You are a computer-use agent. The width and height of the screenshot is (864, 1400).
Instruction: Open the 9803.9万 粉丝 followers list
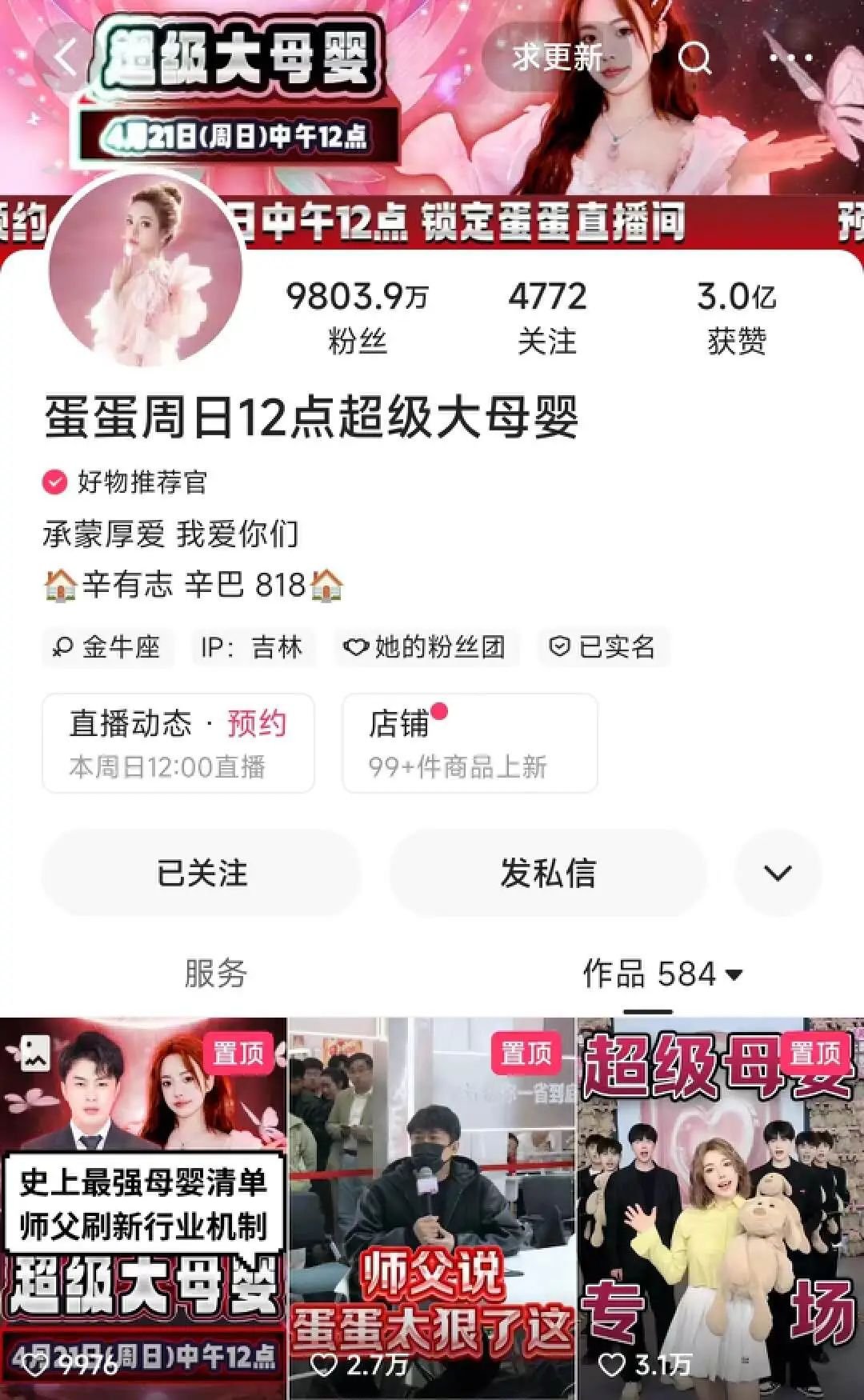[x=358, y=317]
